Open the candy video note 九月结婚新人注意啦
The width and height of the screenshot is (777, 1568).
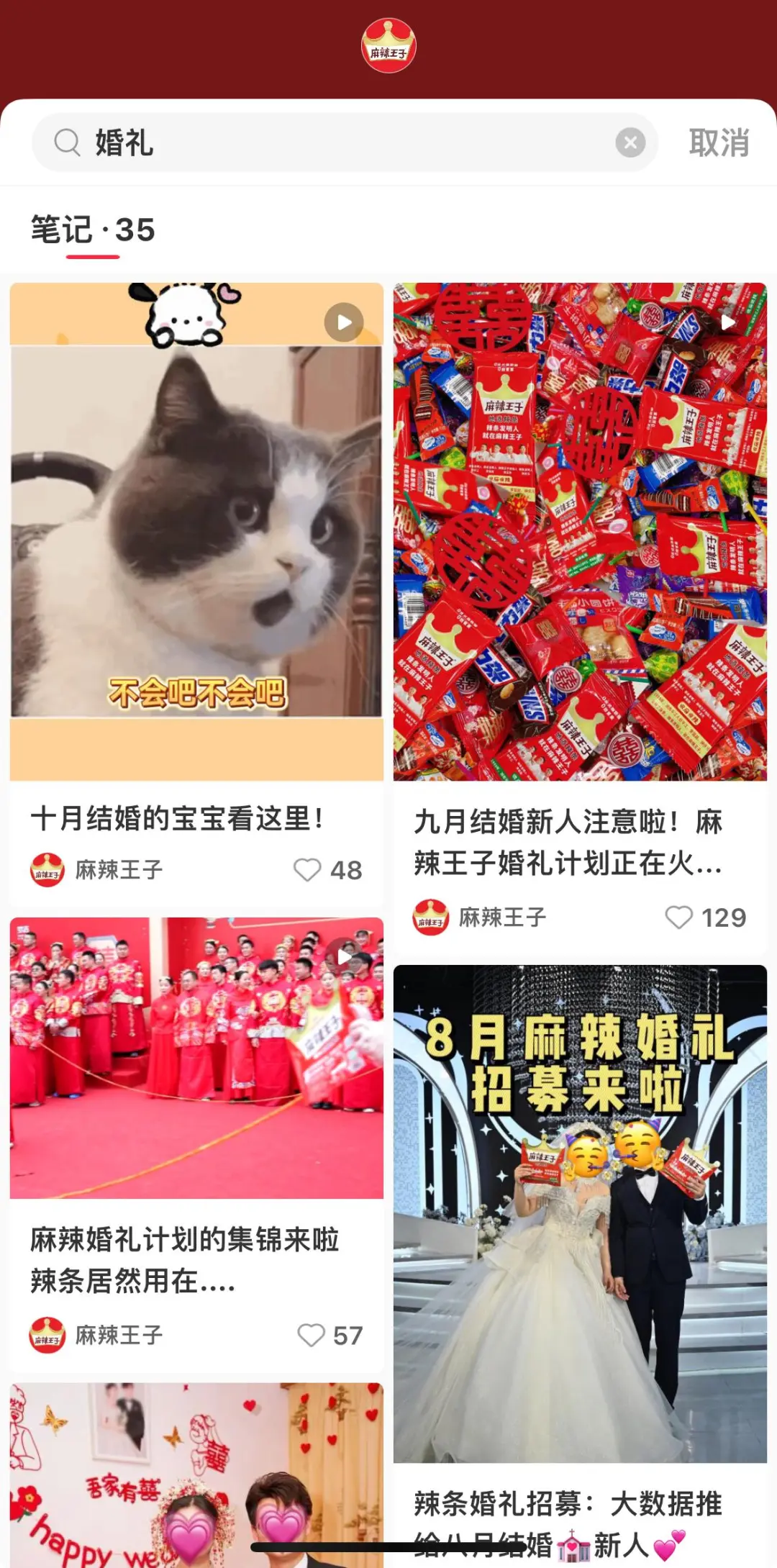(x=580, y=533)
